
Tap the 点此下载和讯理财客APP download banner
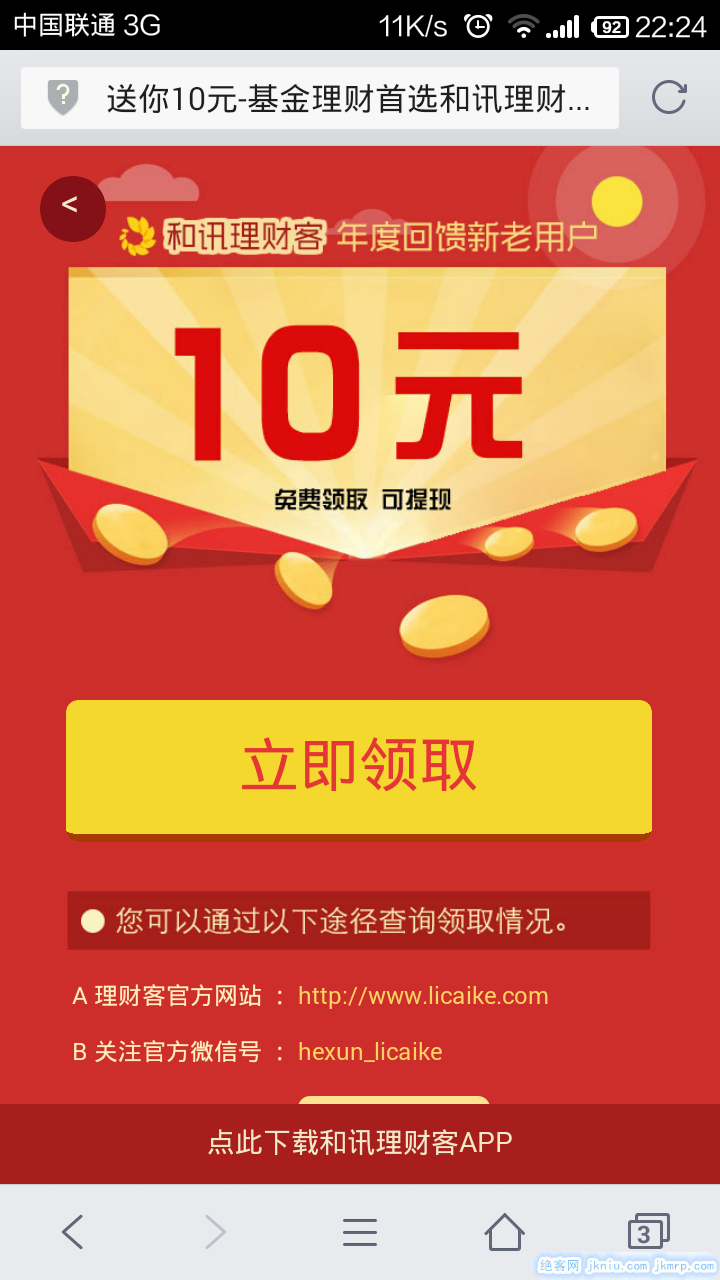pyautogui.click(x=360, y=1143)
